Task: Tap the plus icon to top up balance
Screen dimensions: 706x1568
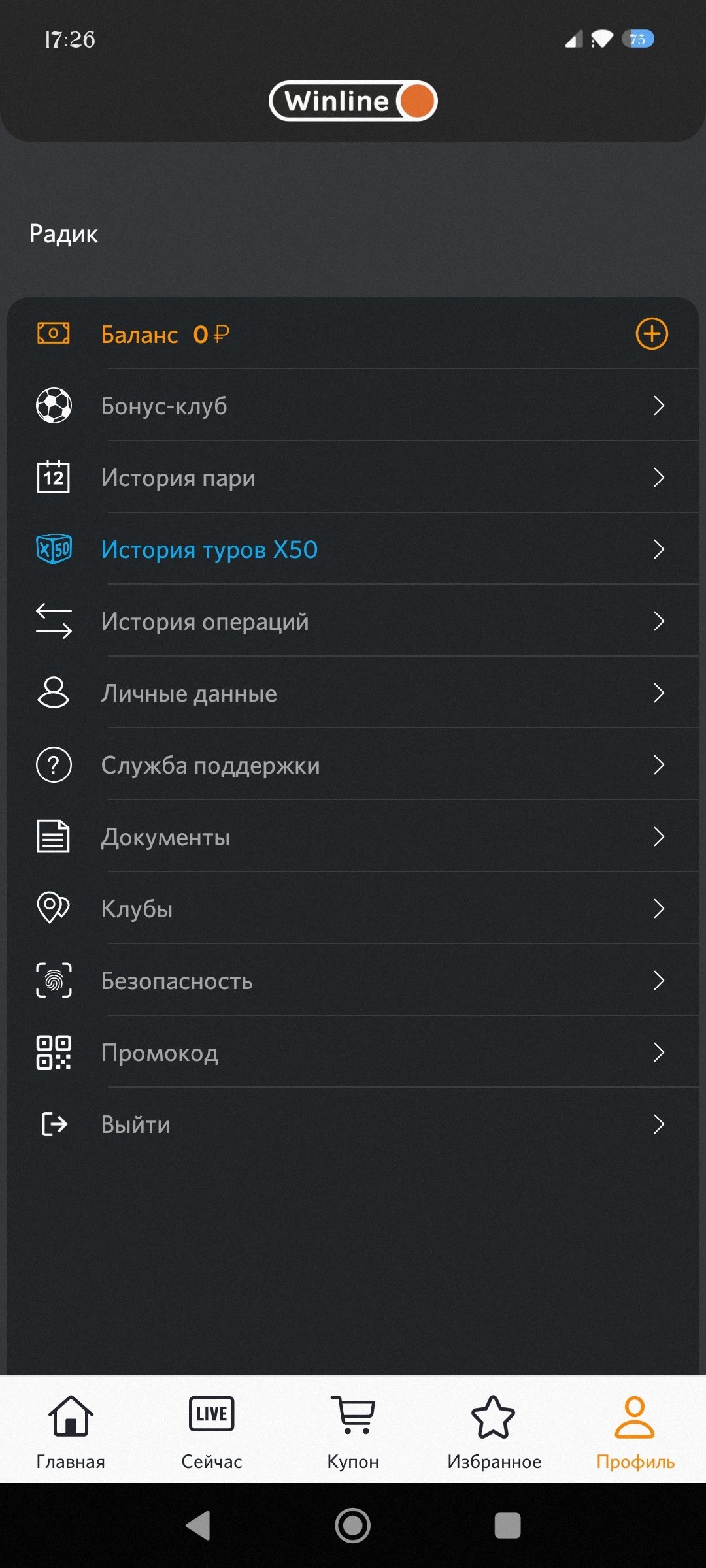Action: 652,334
